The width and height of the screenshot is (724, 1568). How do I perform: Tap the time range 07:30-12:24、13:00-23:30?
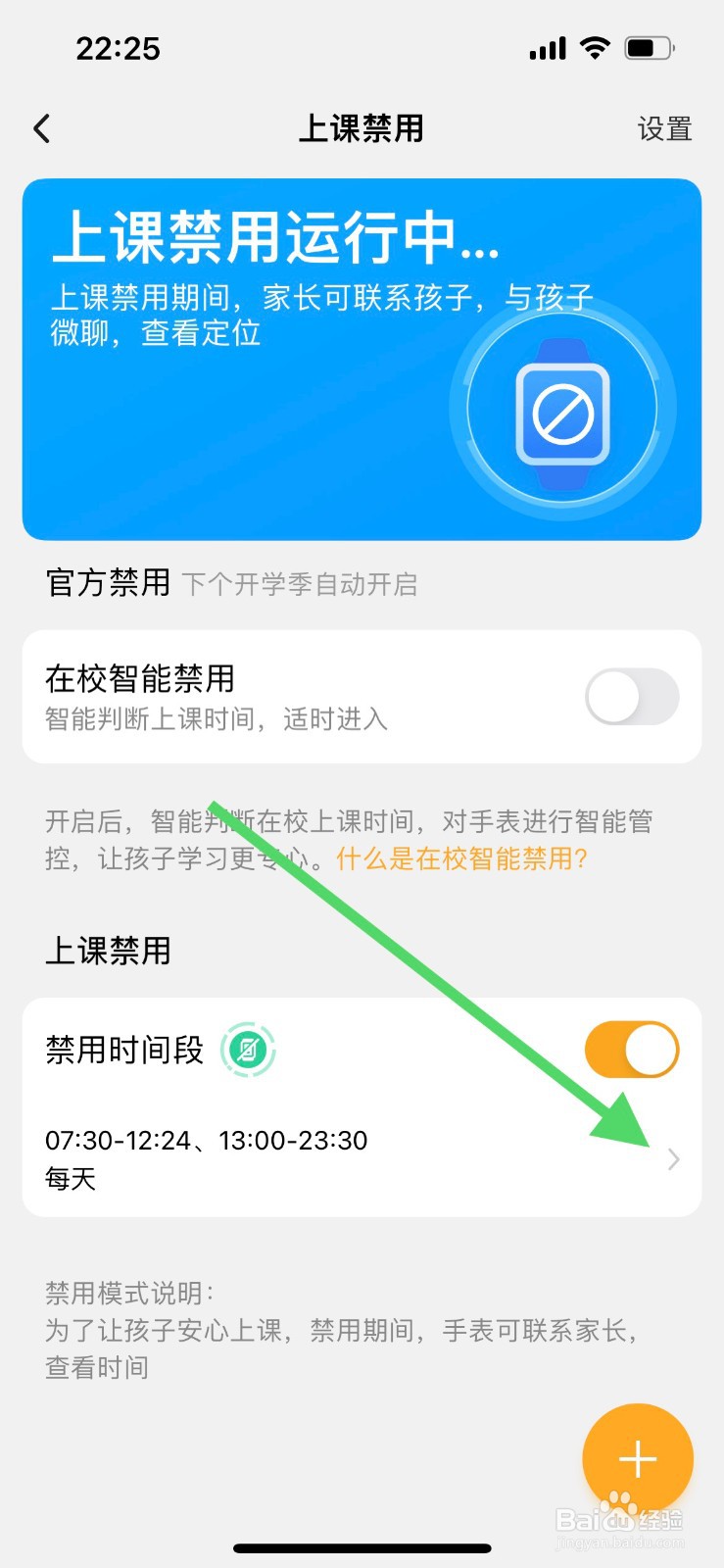(207, 1140)
